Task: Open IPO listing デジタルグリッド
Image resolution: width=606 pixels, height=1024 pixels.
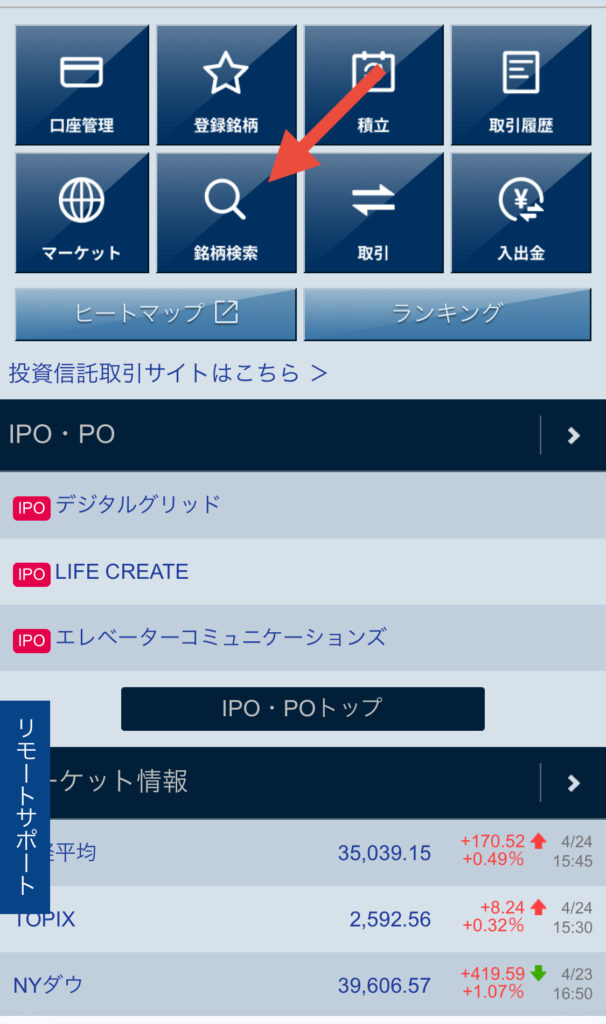Action: tap(137, 505)
